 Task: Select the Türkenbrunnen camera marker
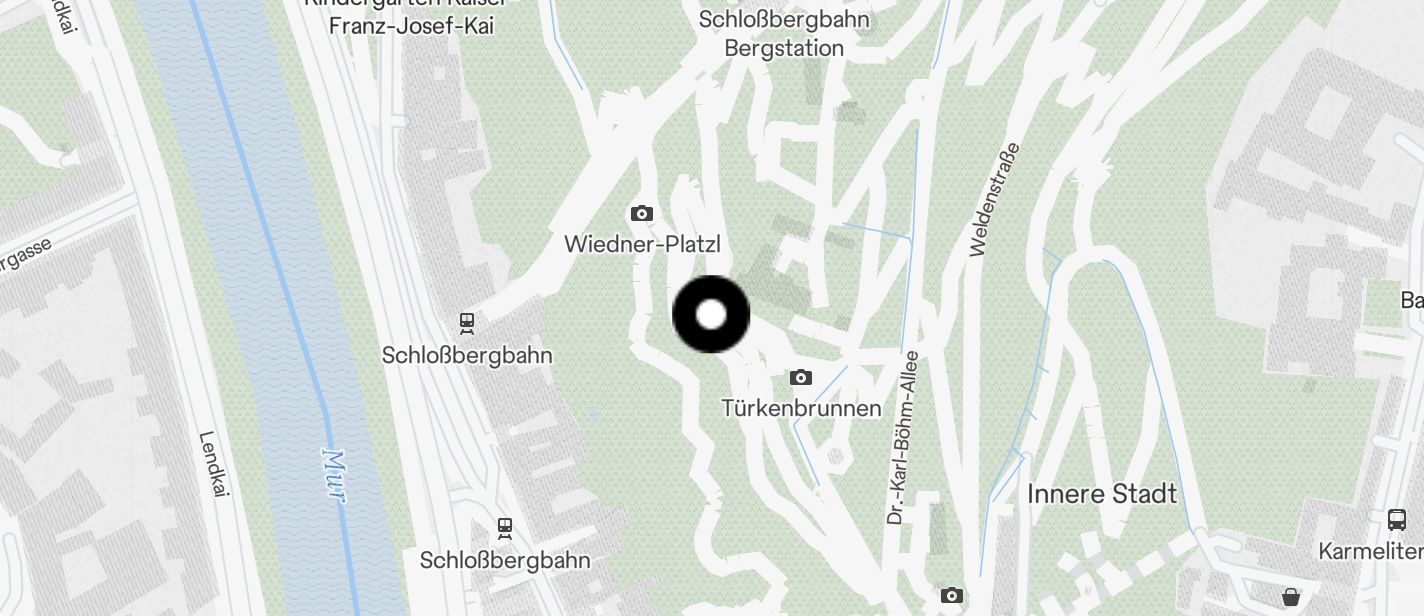[x=801, y=377]
